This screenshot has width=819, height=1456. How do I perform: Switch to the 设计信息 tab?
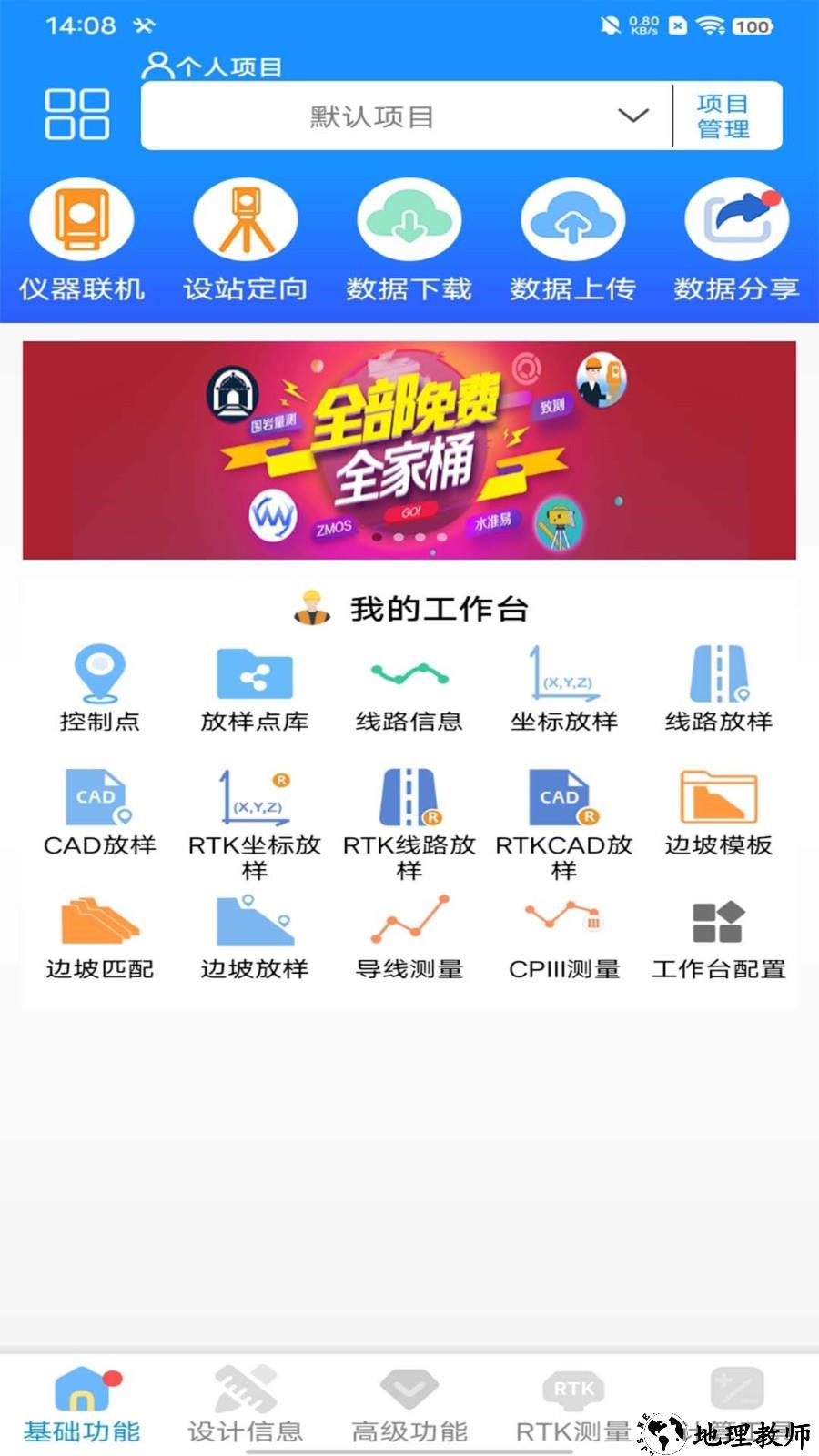coord(246,1406)
